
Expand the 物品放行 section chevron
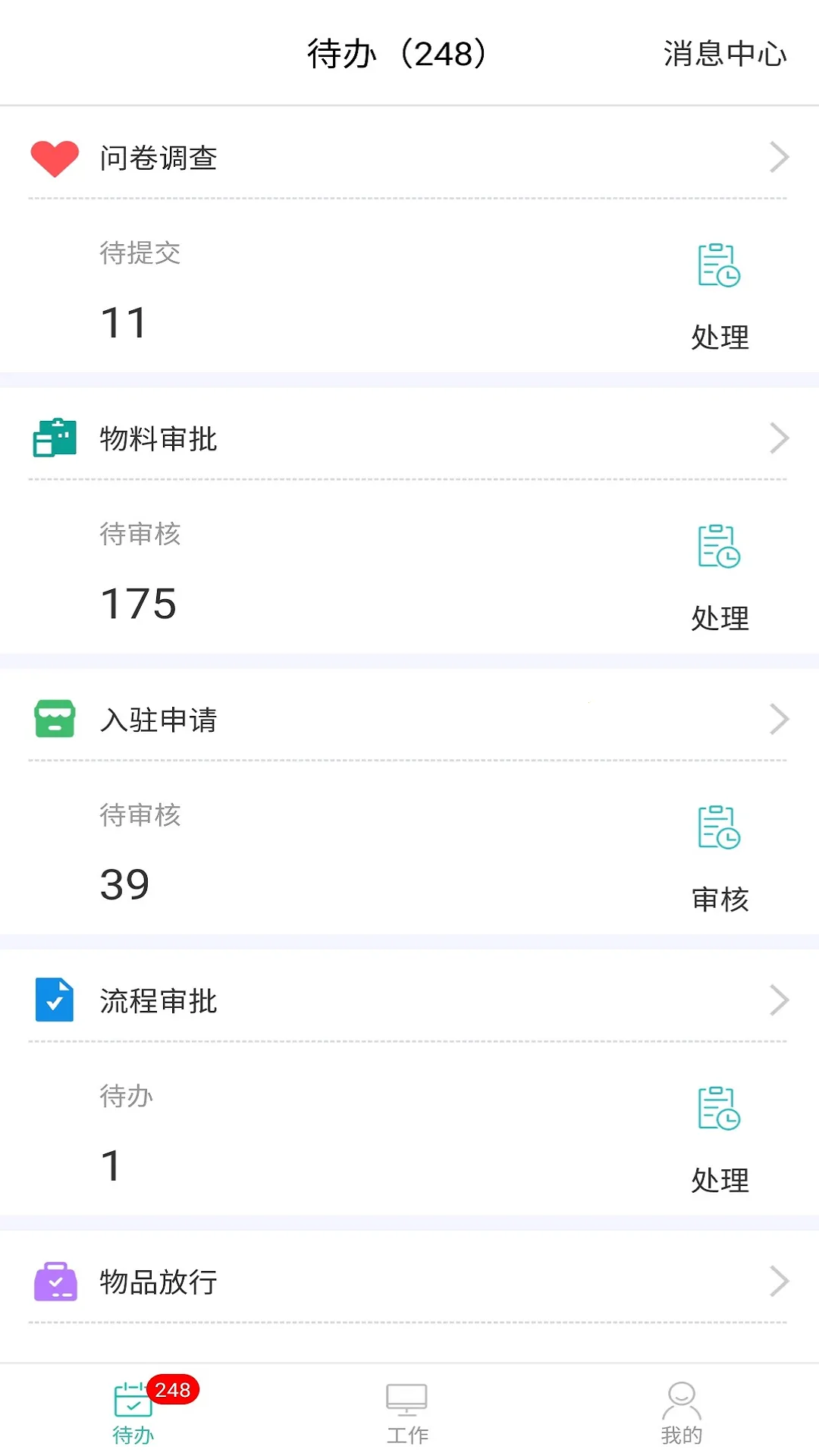[780, 1282]
